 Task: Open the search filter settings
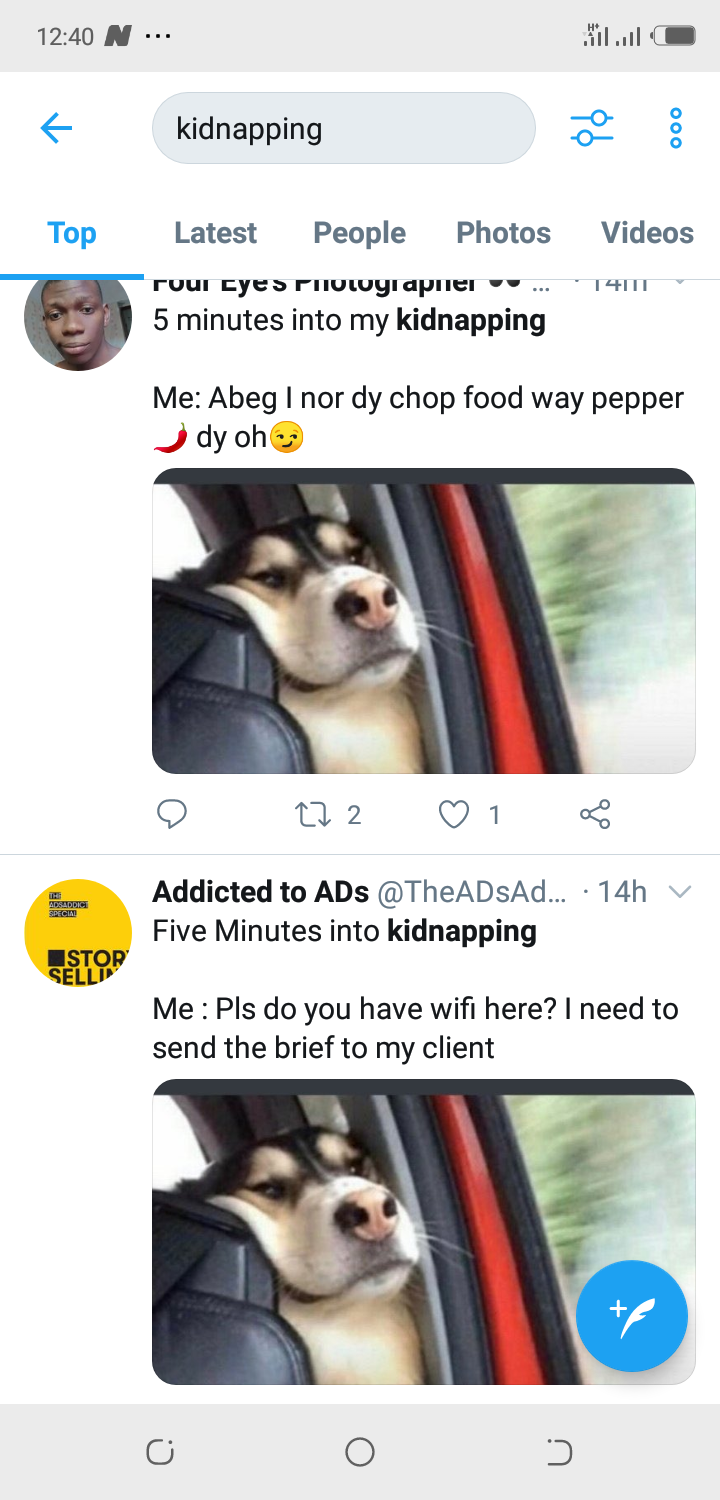pyautogui.click(x=592, y=128)
